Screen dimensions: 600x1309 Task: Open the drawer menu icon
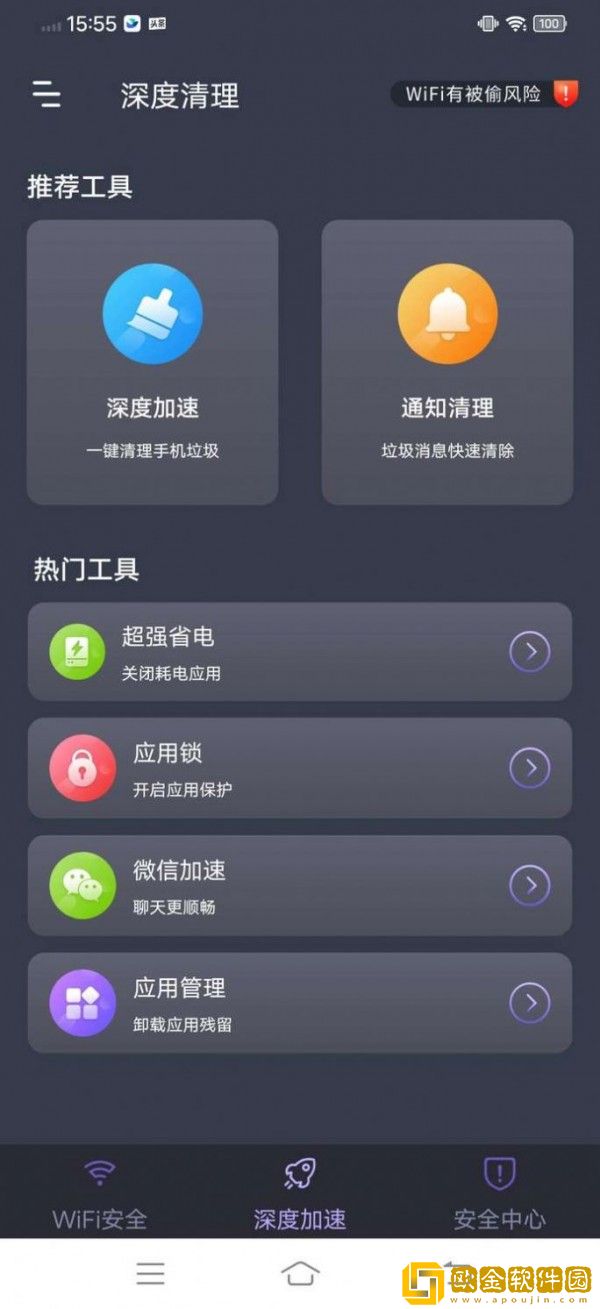(46, 95)
